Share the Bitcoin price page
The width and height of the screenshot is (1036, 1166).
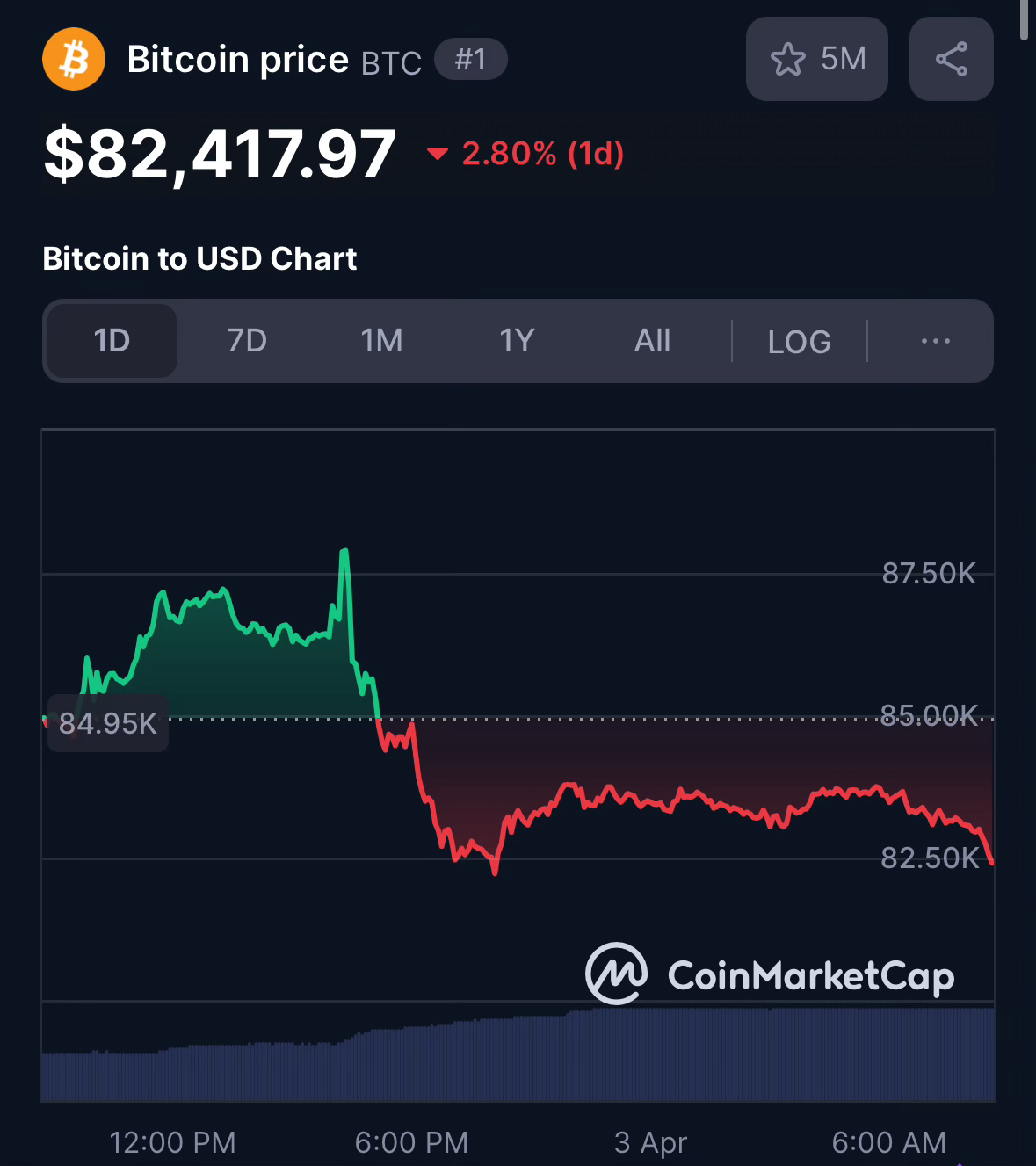(x=951, y=60)
